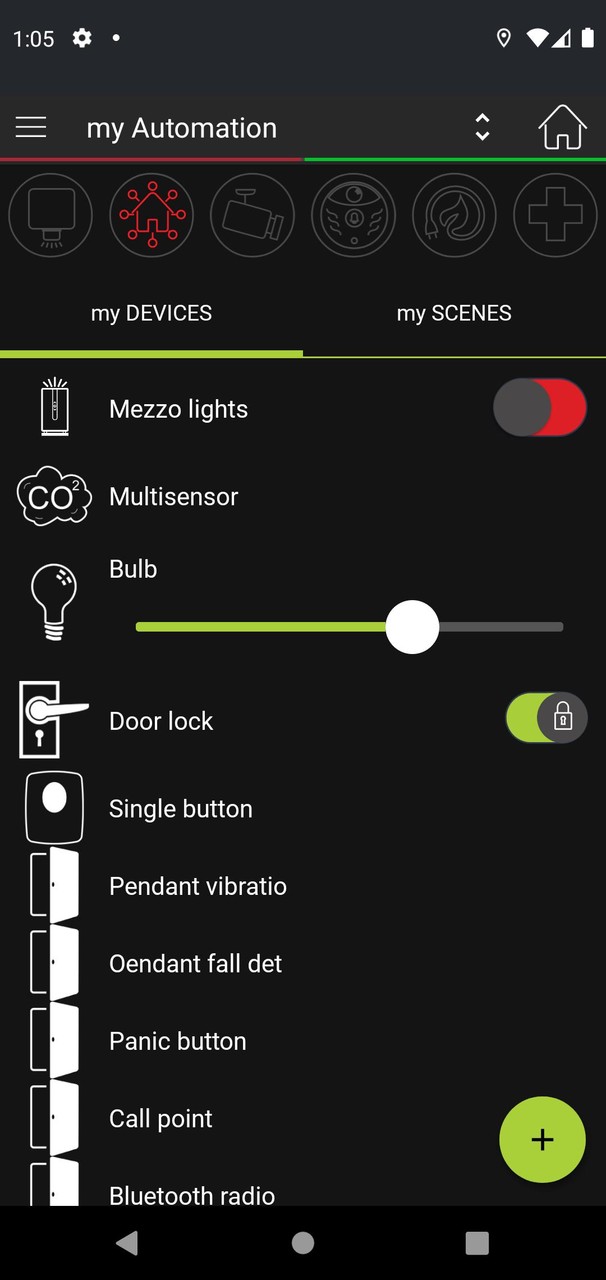Open the hamburger menu
The image size is (606, 1280).
pyautogui.click(x=31, y=128)
